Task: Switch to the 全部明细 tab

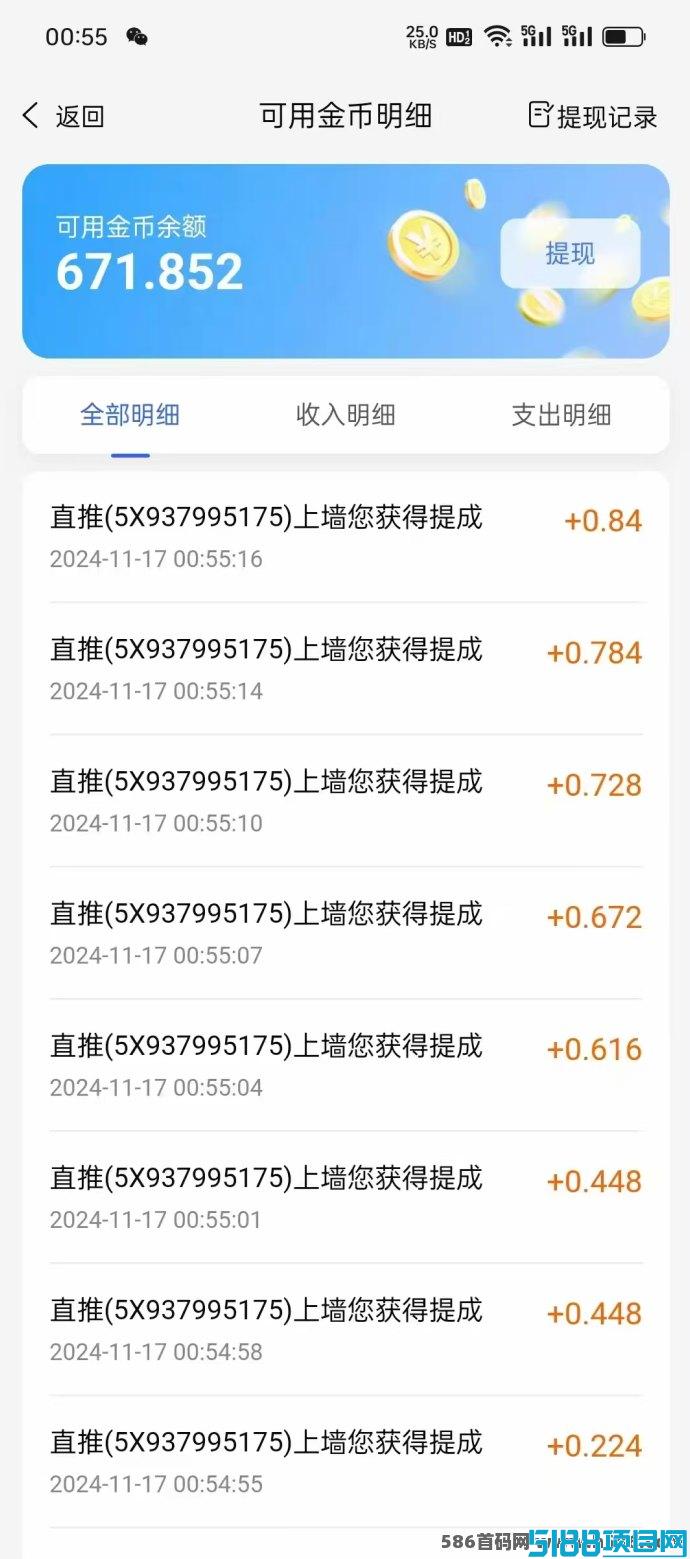Action: pyautogui.click(x=130, y=415)
